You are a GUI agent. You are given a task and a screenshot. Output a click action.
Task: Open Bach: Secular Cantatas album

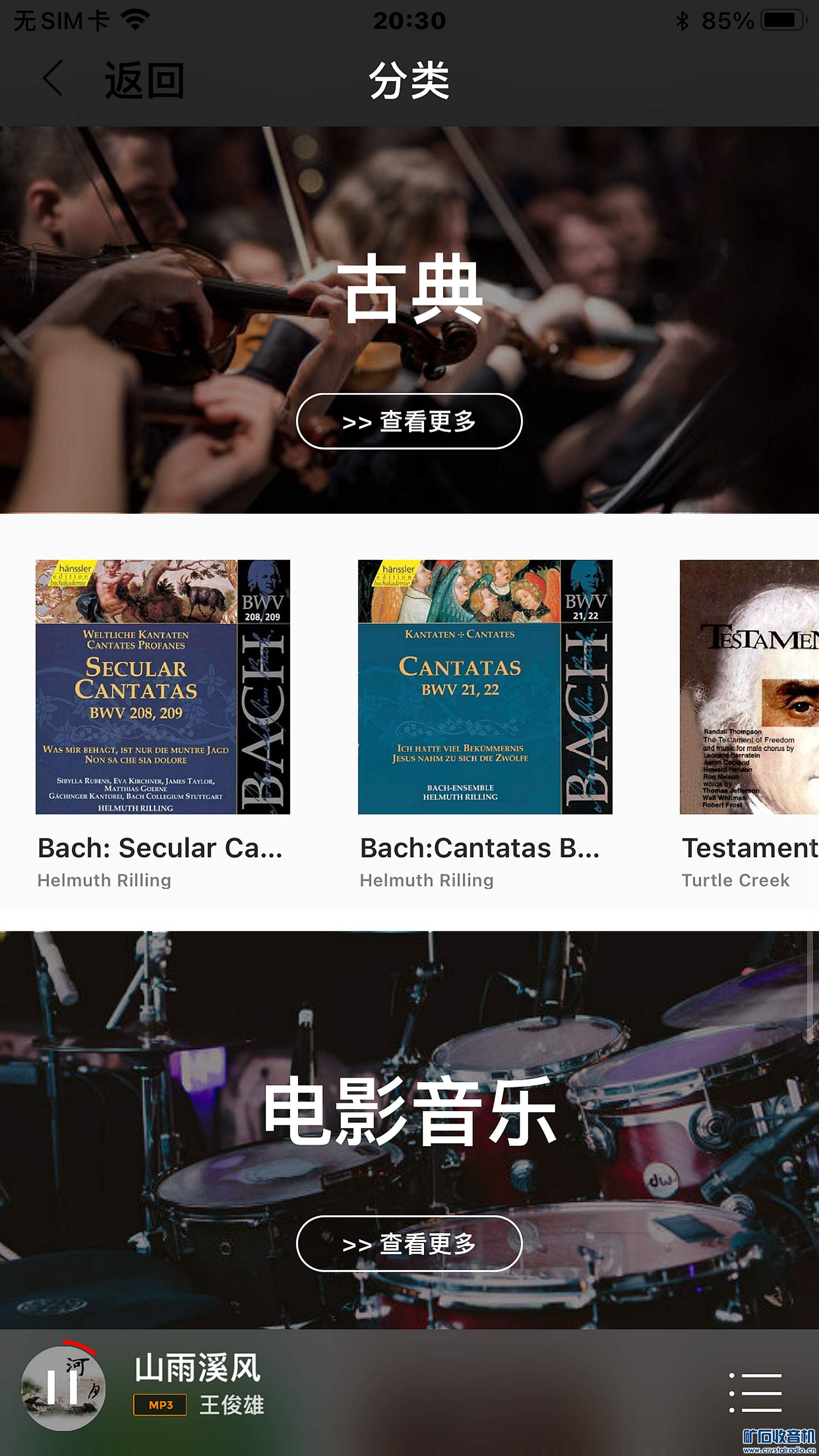pyautogui.click(x=163, y=687)
